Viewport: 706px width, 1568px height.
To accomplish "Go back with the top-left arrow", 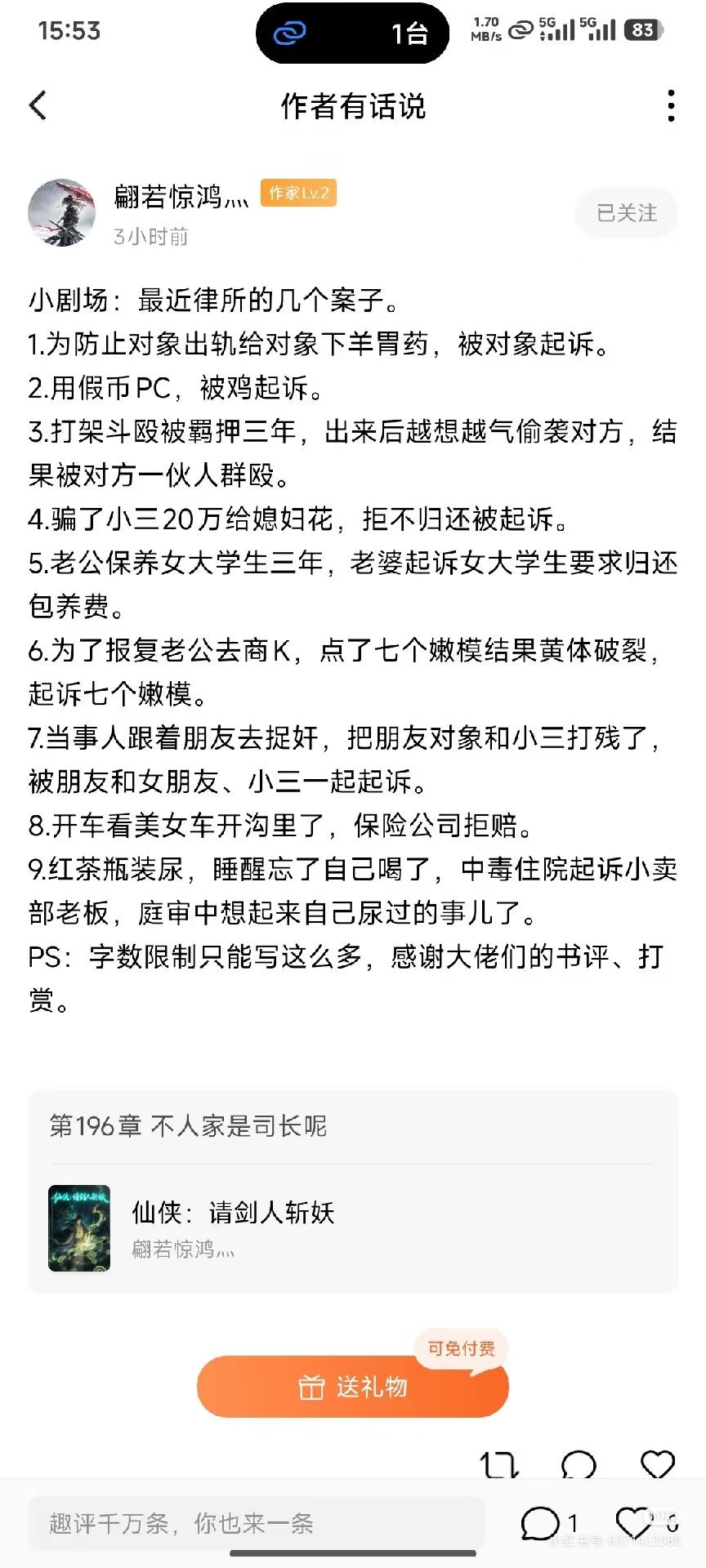I will (x=38, y=105).
